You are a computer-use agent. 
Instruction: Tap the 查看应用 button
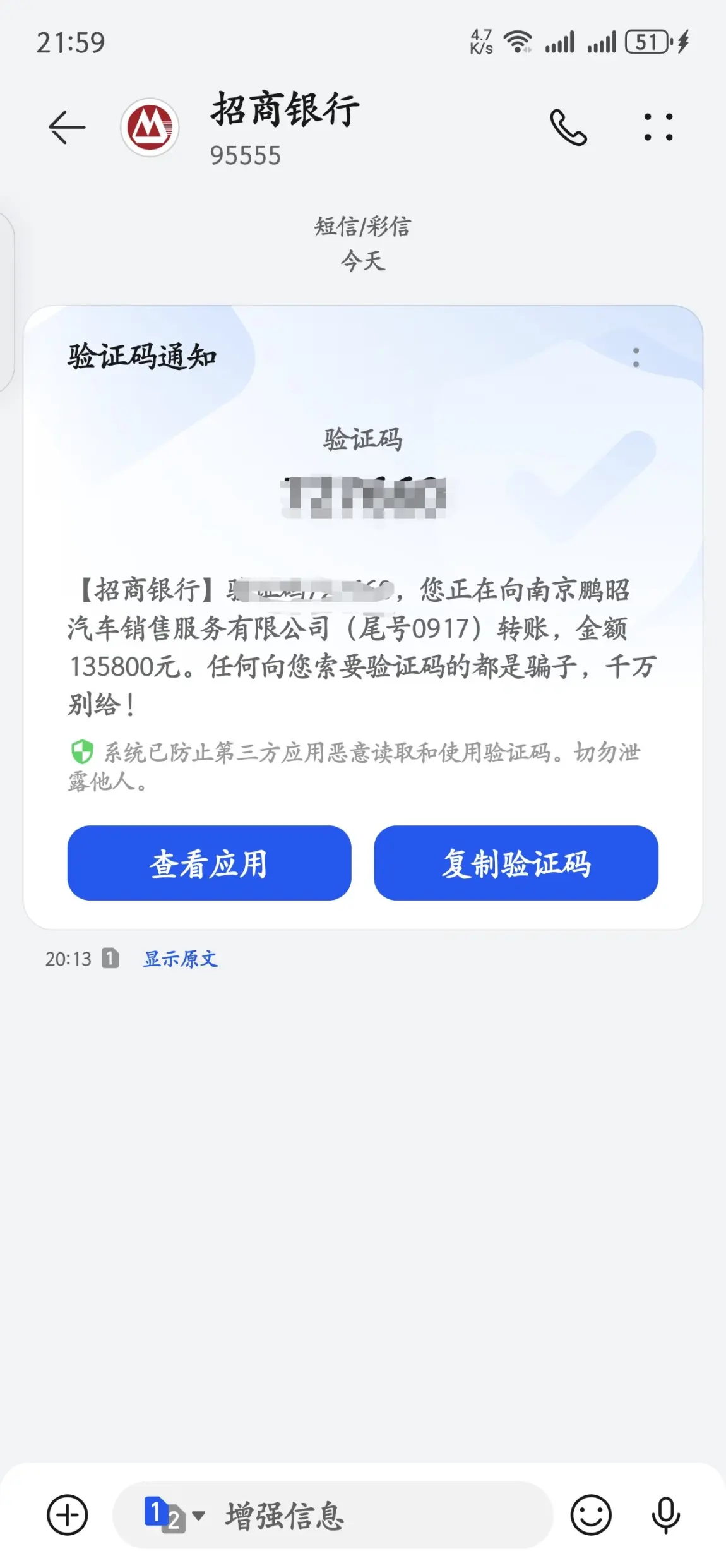pos(209,863)
